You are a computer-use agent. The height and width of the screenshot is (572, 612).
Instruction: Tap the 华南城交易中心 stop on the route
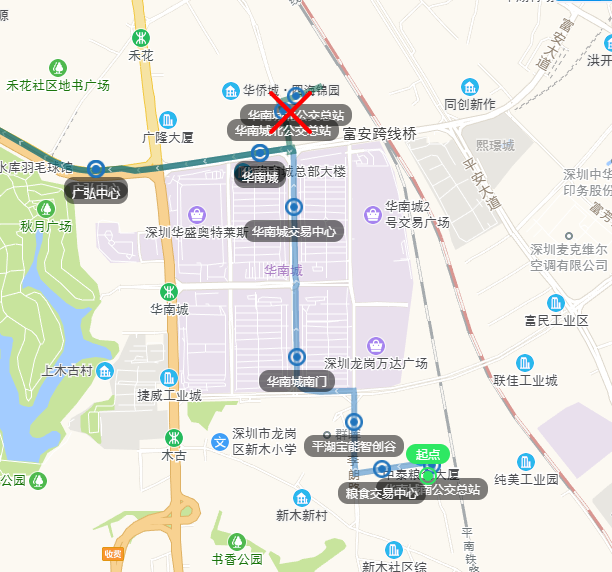point(294,207)
